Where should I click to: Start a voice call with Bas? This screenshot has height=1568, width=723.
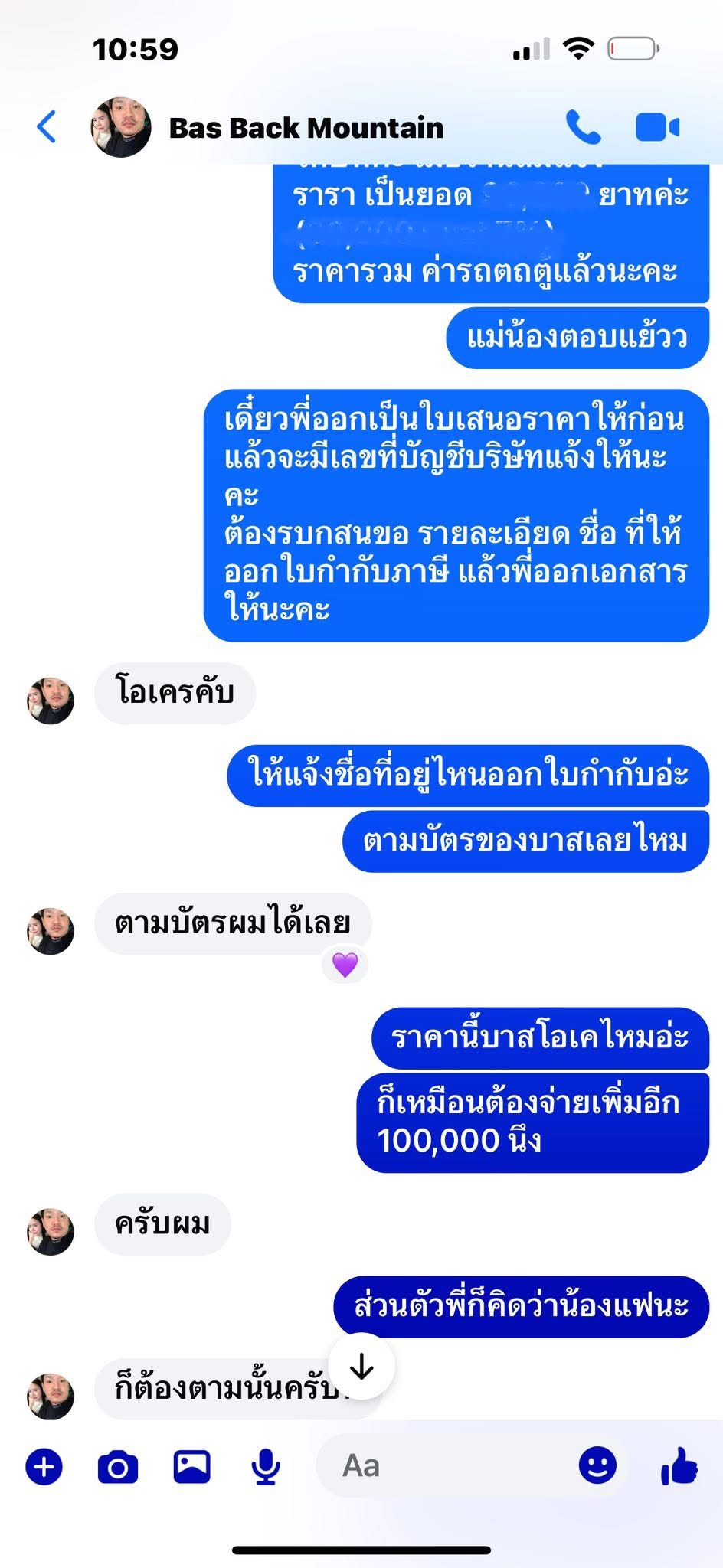click(x=583, y=127)
